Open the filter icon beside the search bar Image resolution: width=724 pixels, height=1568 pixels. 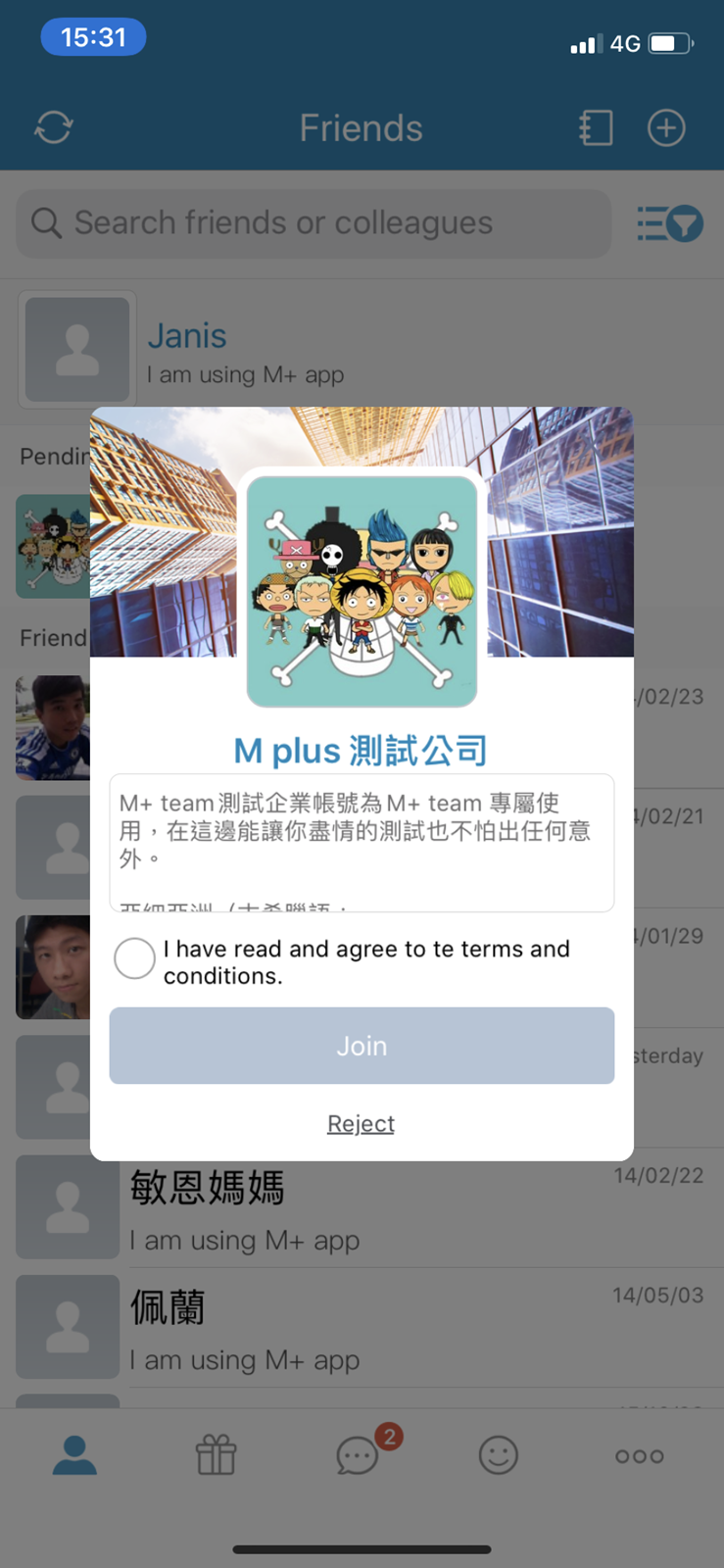tap(670, 223)
